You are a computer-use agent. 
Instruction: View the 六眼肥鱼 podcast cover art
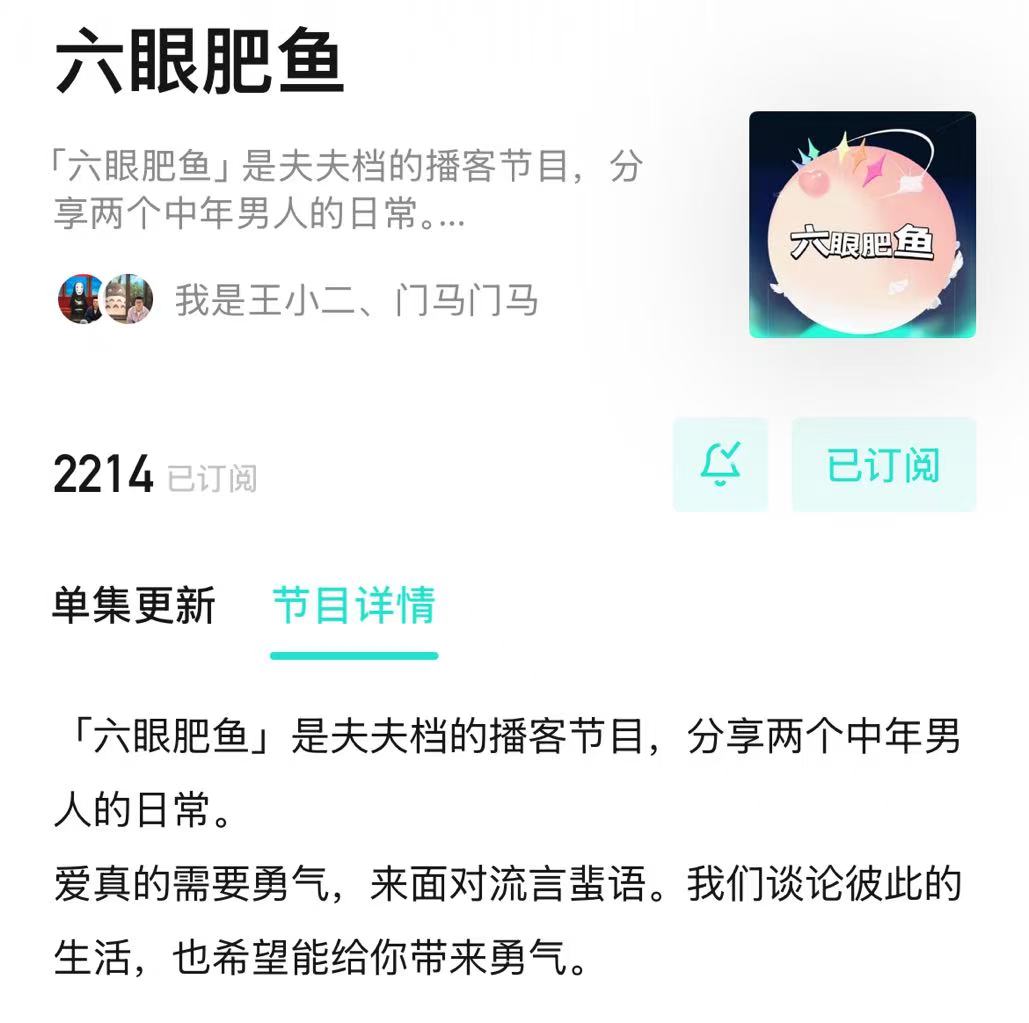tap(862, 224)
